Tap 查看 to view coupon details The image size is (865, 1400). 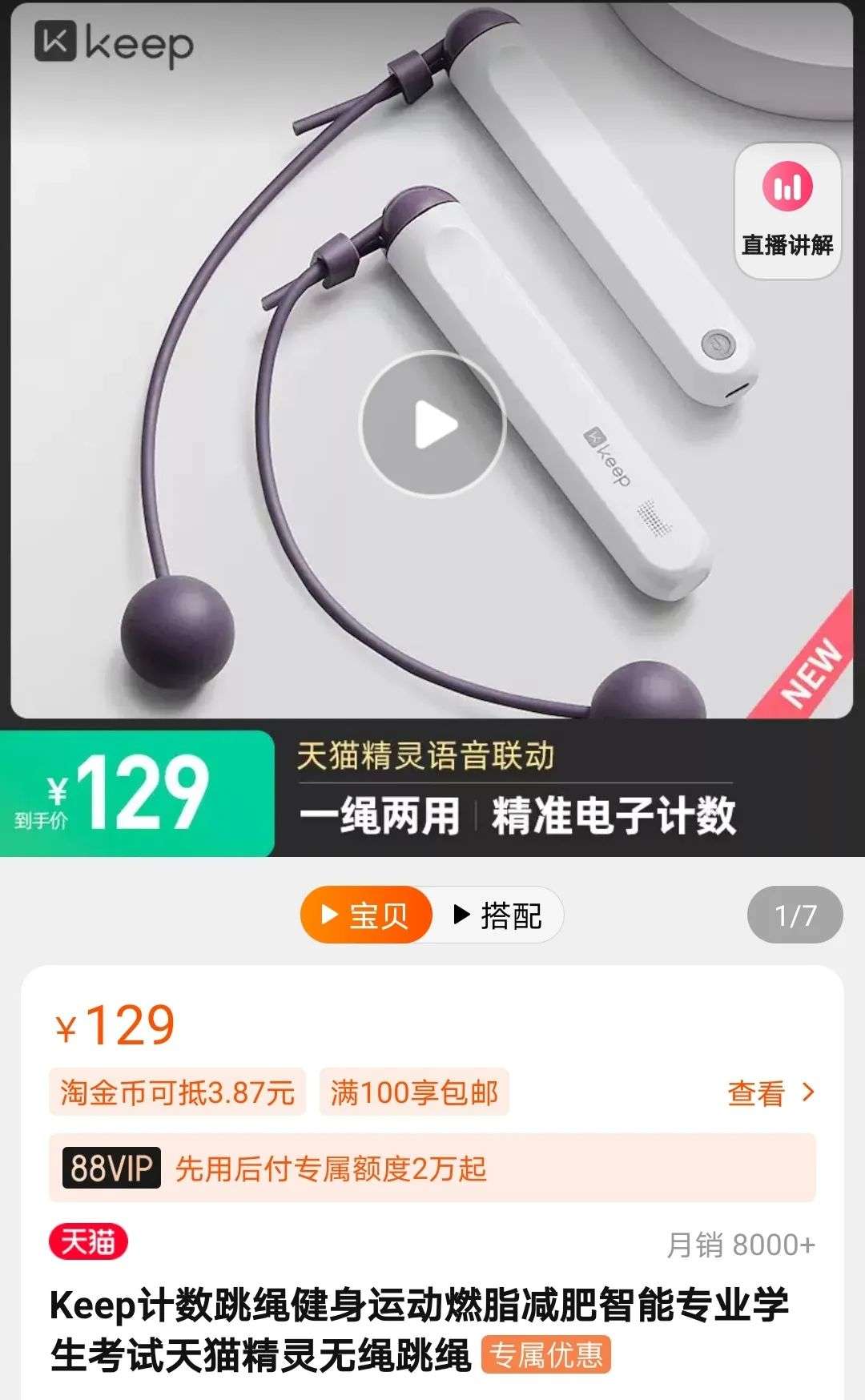tap(770, 1093)
